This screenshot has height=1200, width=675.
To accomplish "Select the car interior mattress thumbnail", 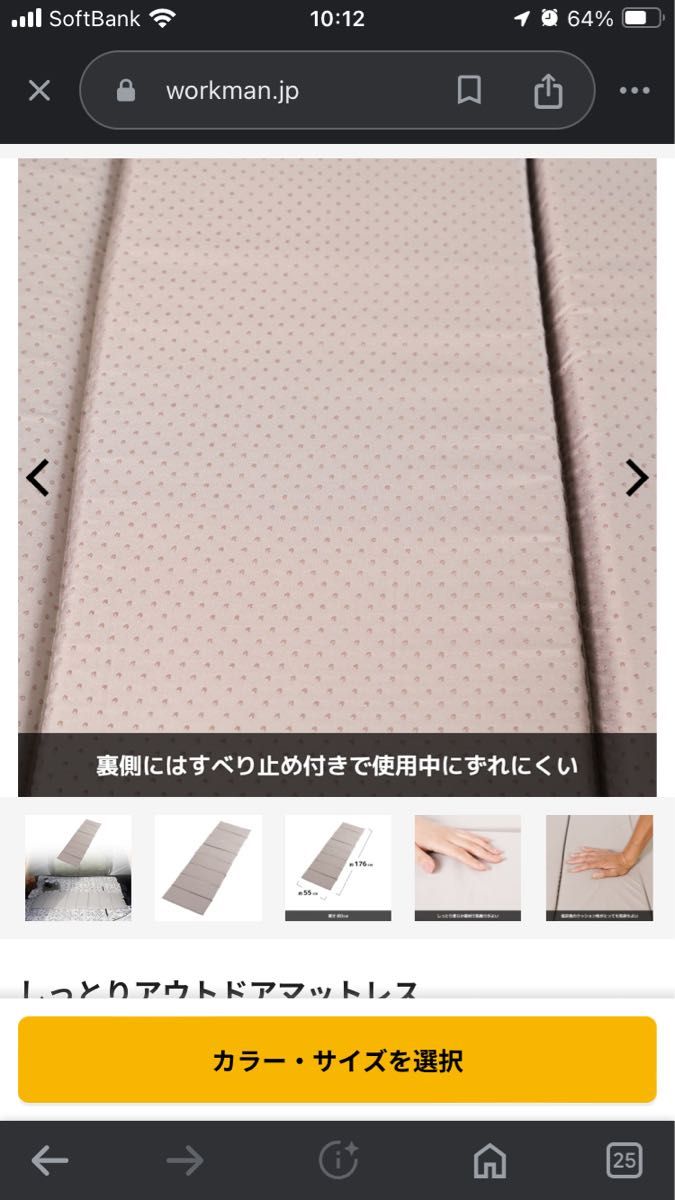I will [78, 868].
